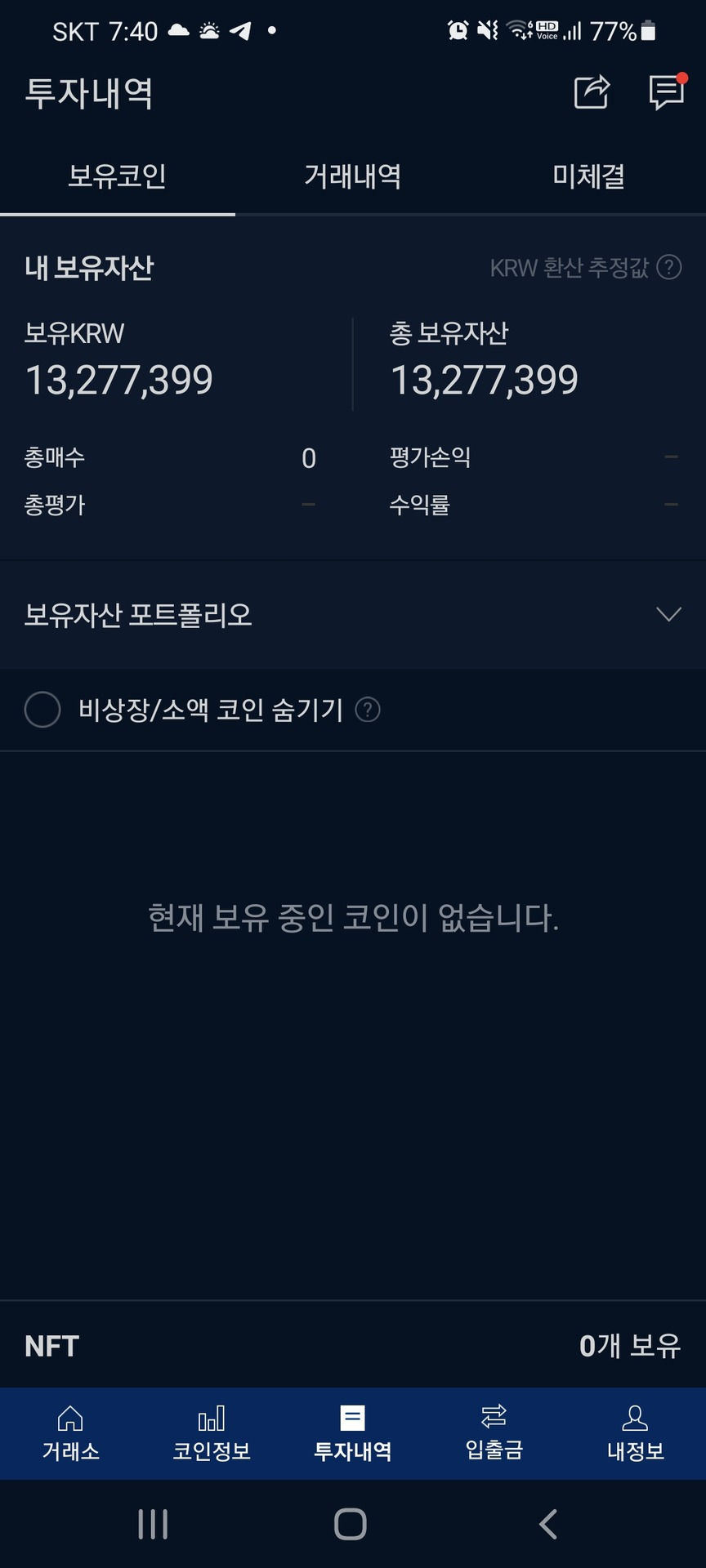Image resolution: width=706 pixels, height=1568 pixels.
Task: Open the chat messages icon
Action: click(667, 91)
